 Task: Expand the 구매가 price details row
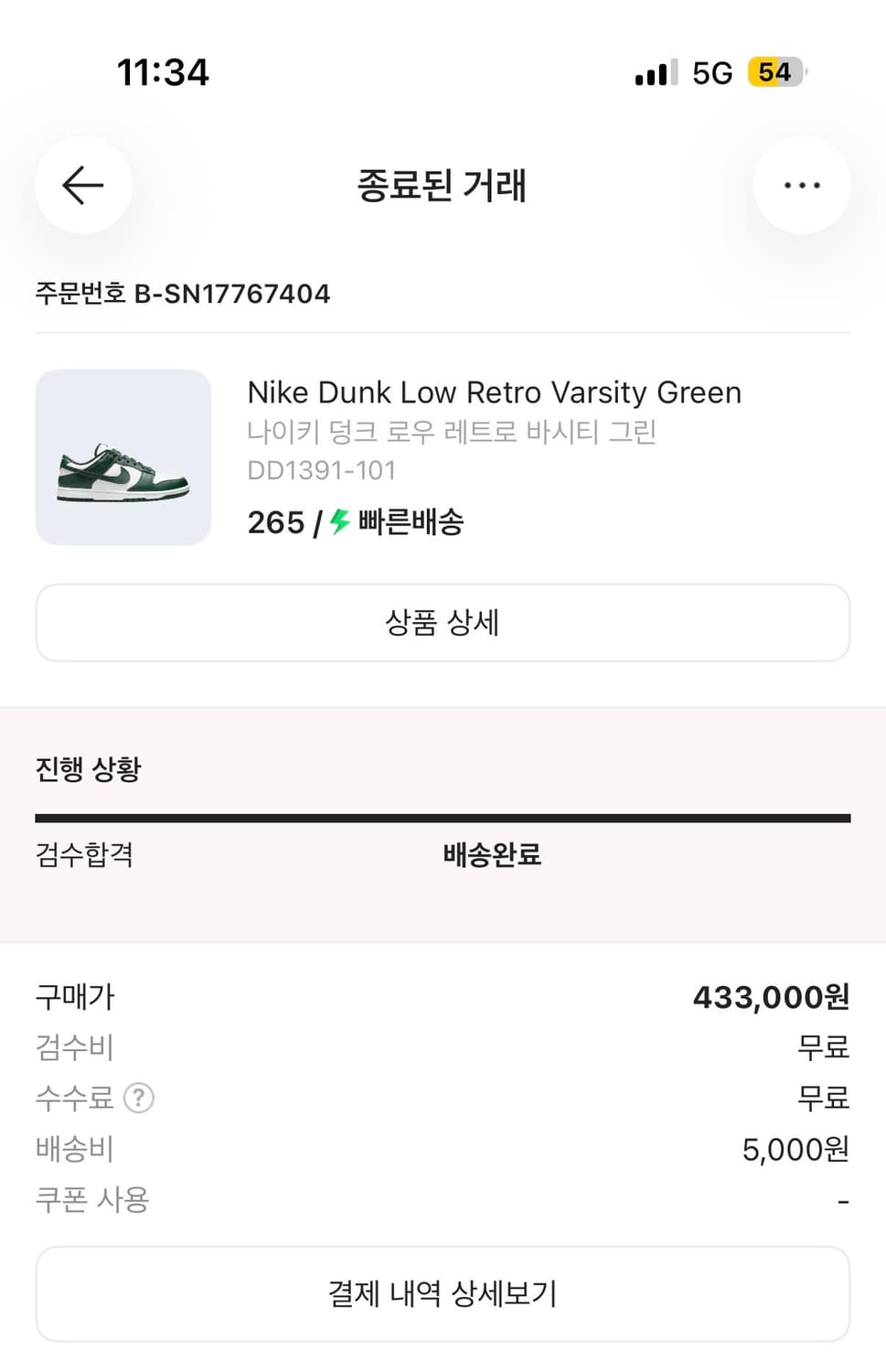pos(443,997)
